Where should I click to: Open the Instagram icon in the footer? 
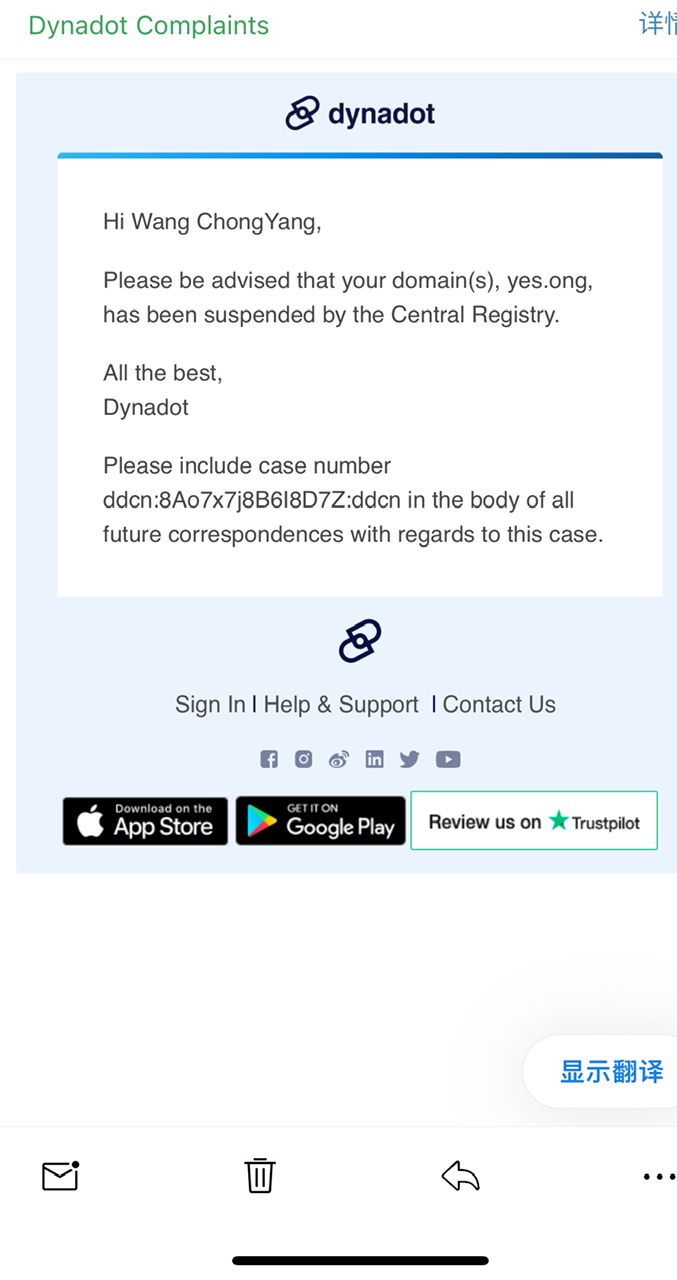point(304,759)
